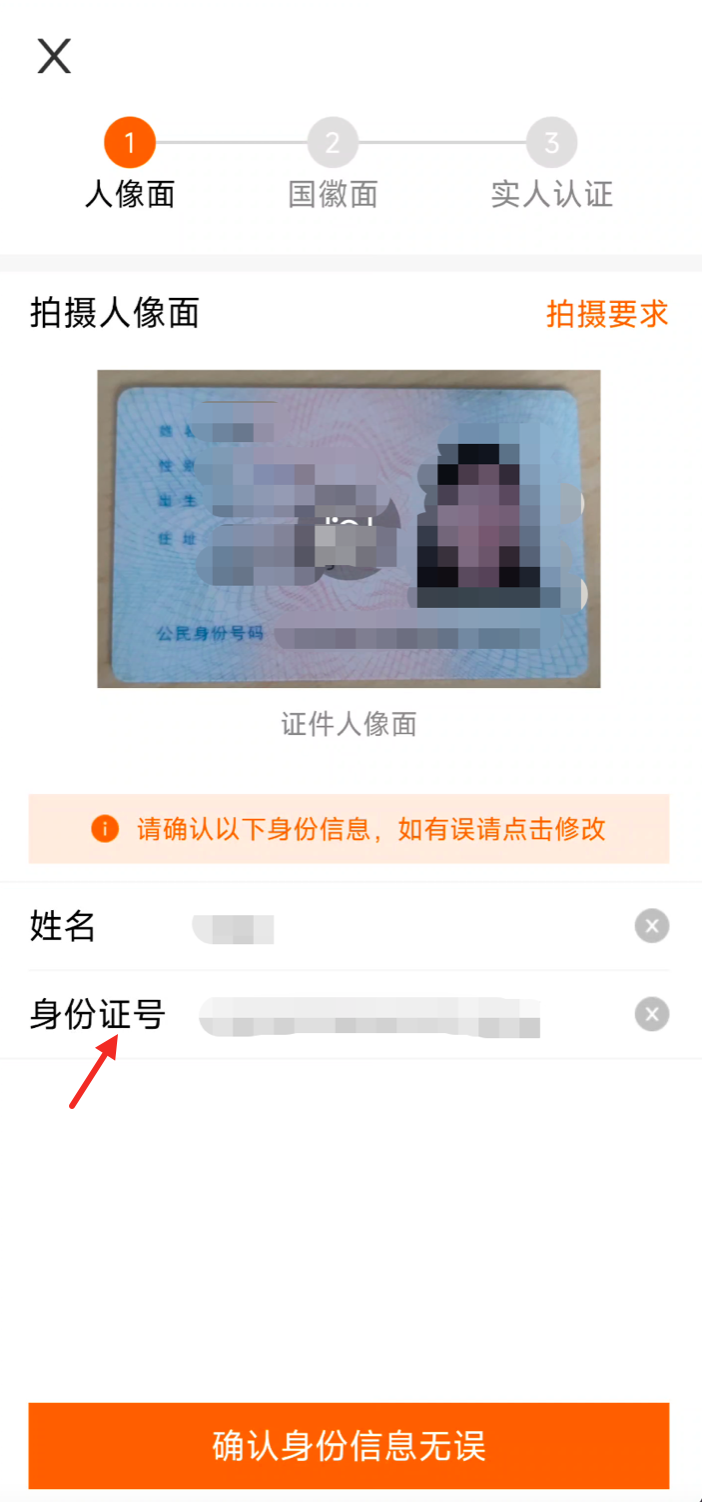The image size is (702, 1502).
Task: Clear the 身份证号 field
Action: click(x=651, y=1016)
